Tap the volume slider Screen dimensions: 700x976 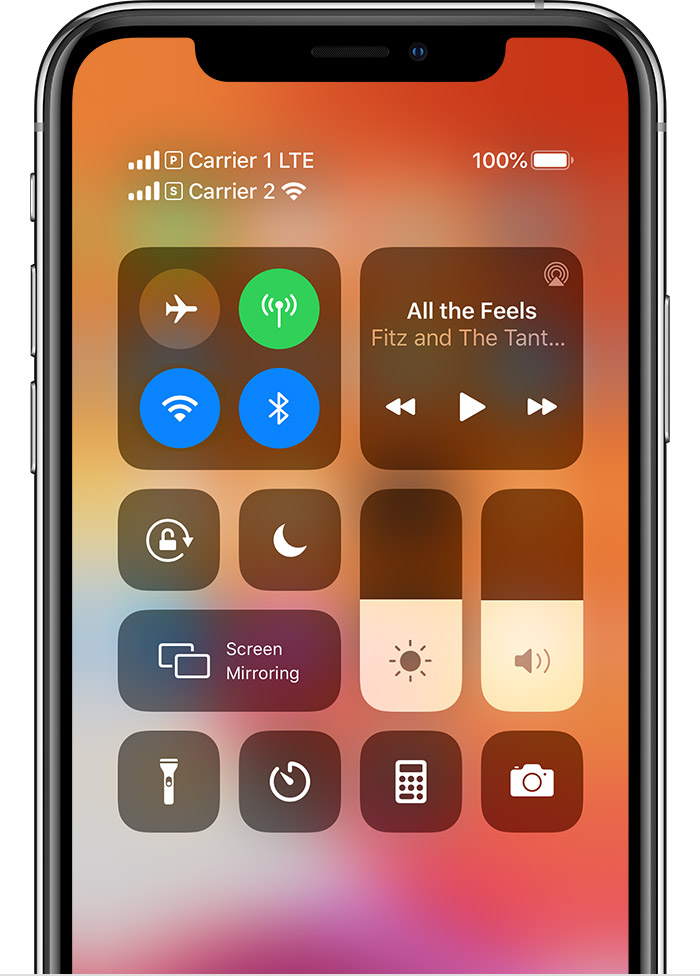(532, 600)
